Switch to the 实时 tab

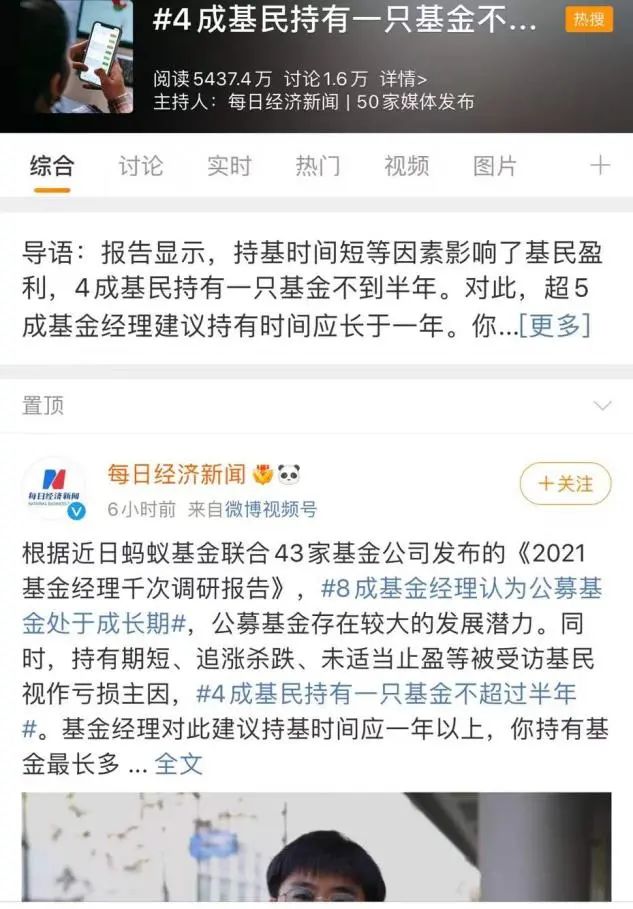click(229, 166)
